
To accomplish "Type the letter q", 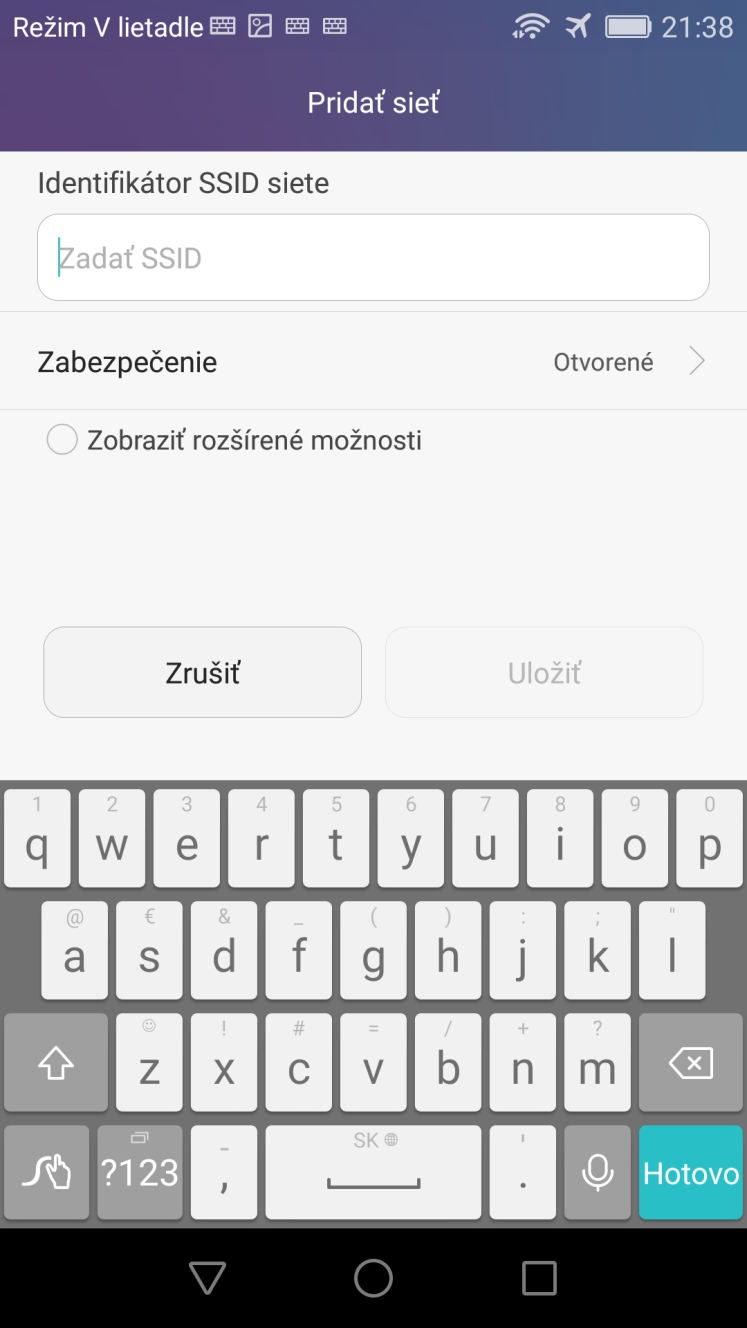I will pyautogui.click(x=37, y=838).
